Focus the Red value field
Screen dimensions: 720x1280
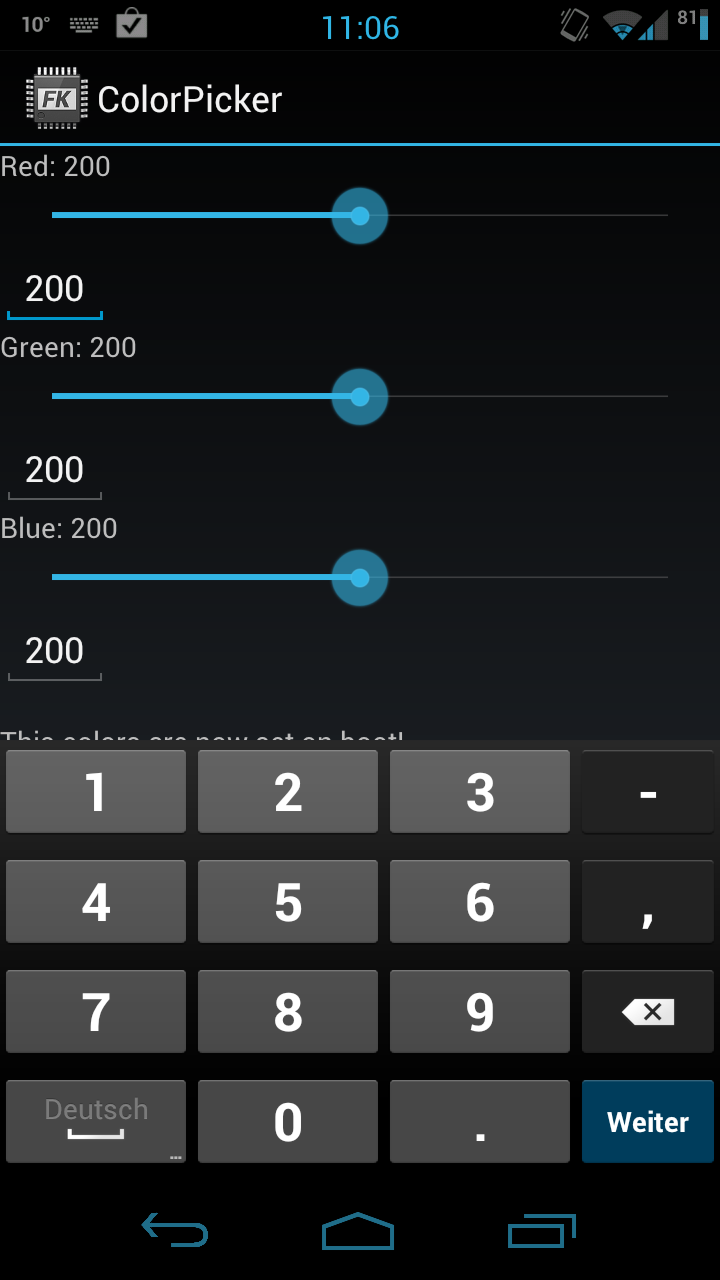tap(55, 290)
